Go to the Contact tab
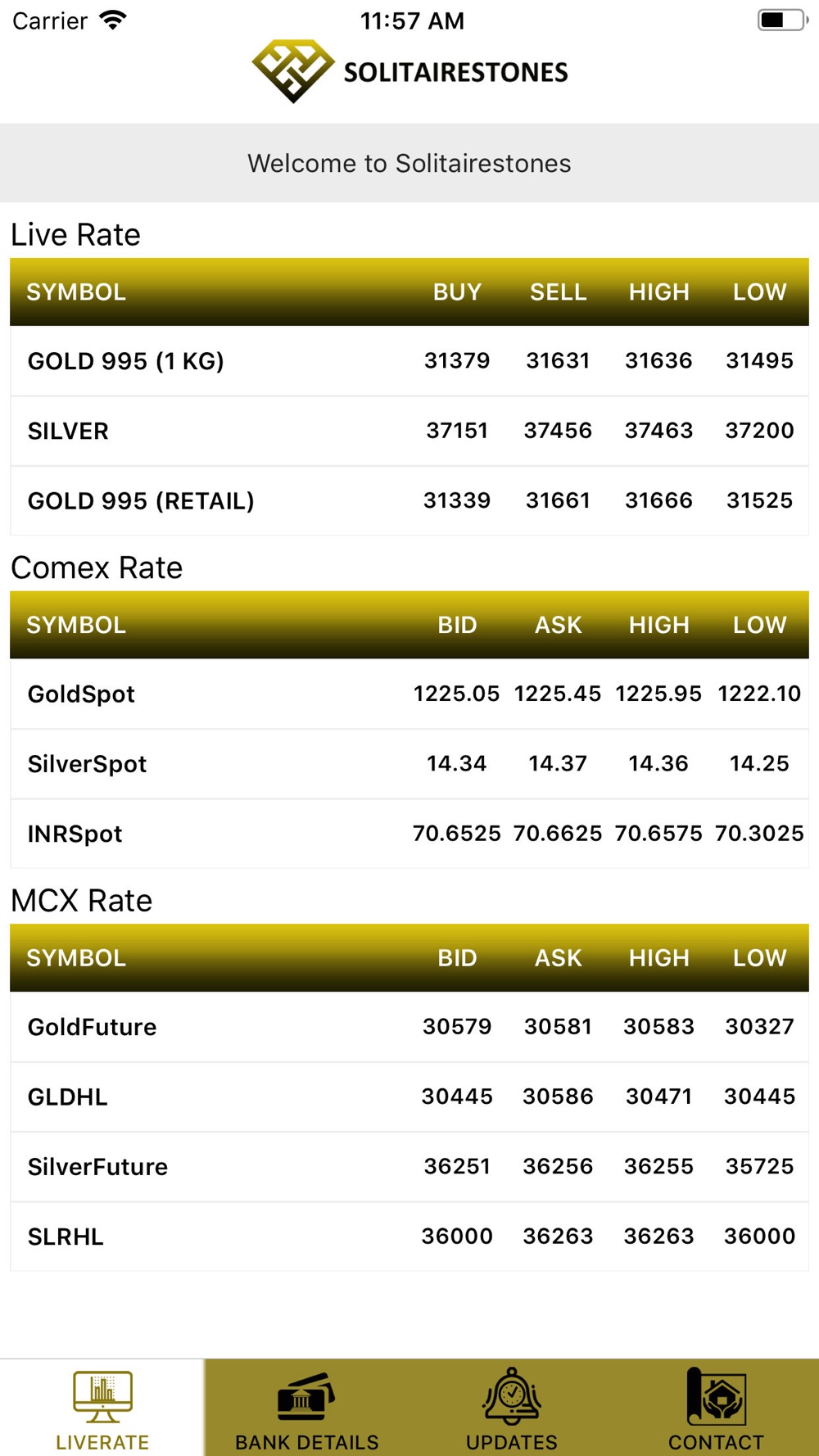Screen dimensions: 819x1456 [717, 1408]
